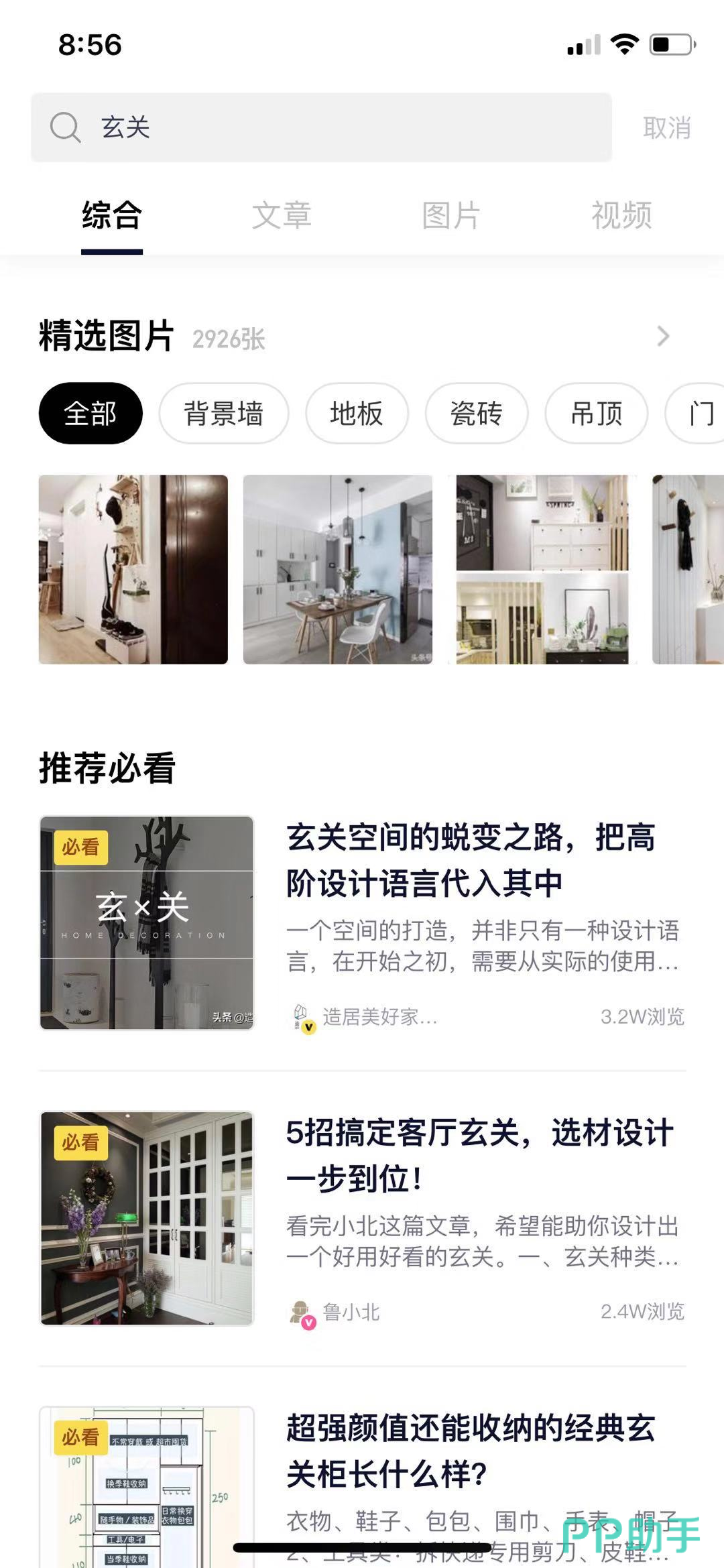Tap the search field containing 玄关
The image size is (724, 1568).
[x=322, y=127]
